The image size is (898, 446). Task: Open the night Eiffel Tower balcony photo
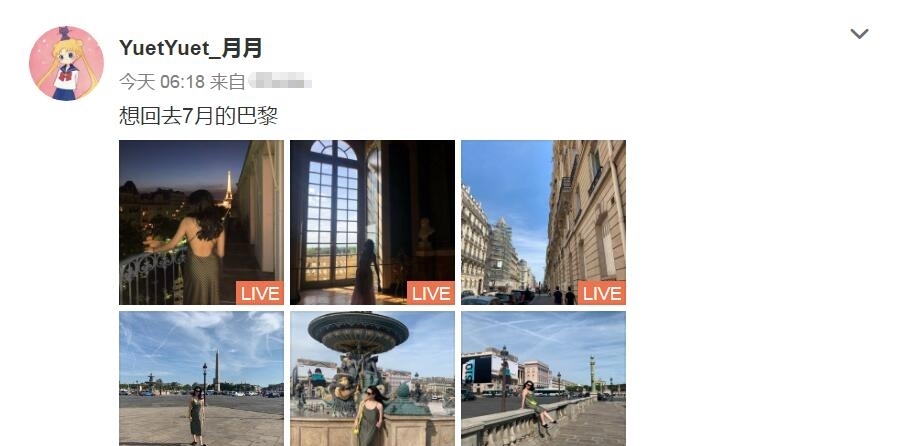tap(201, 222)
